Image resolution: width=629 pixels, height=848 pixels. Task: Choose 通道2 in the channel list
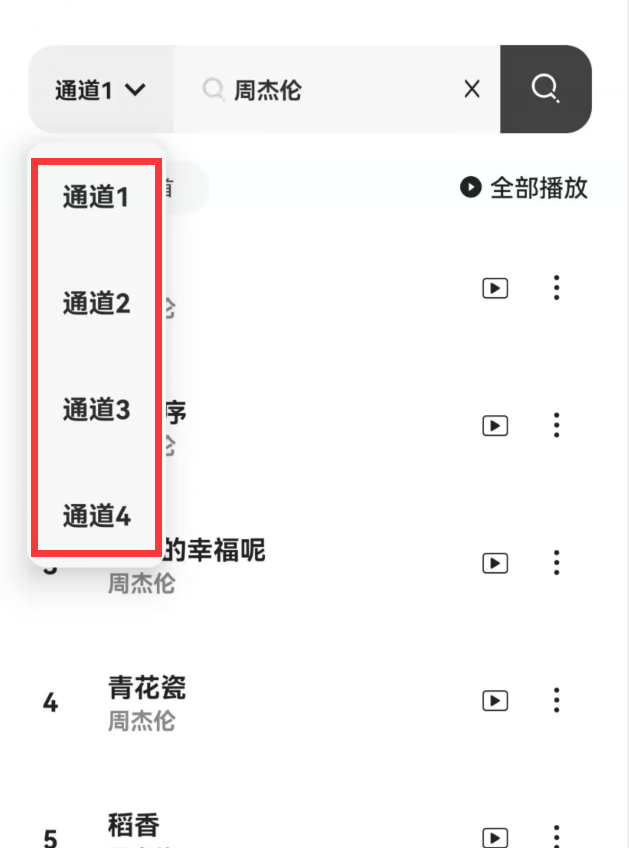click(x=96, y=304)
